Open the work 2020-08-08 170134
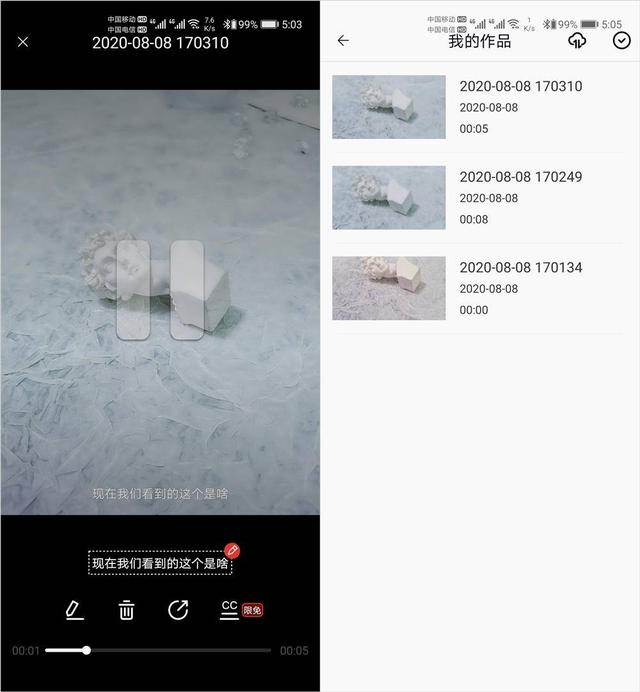640x692 pixels. click(478, 288)
